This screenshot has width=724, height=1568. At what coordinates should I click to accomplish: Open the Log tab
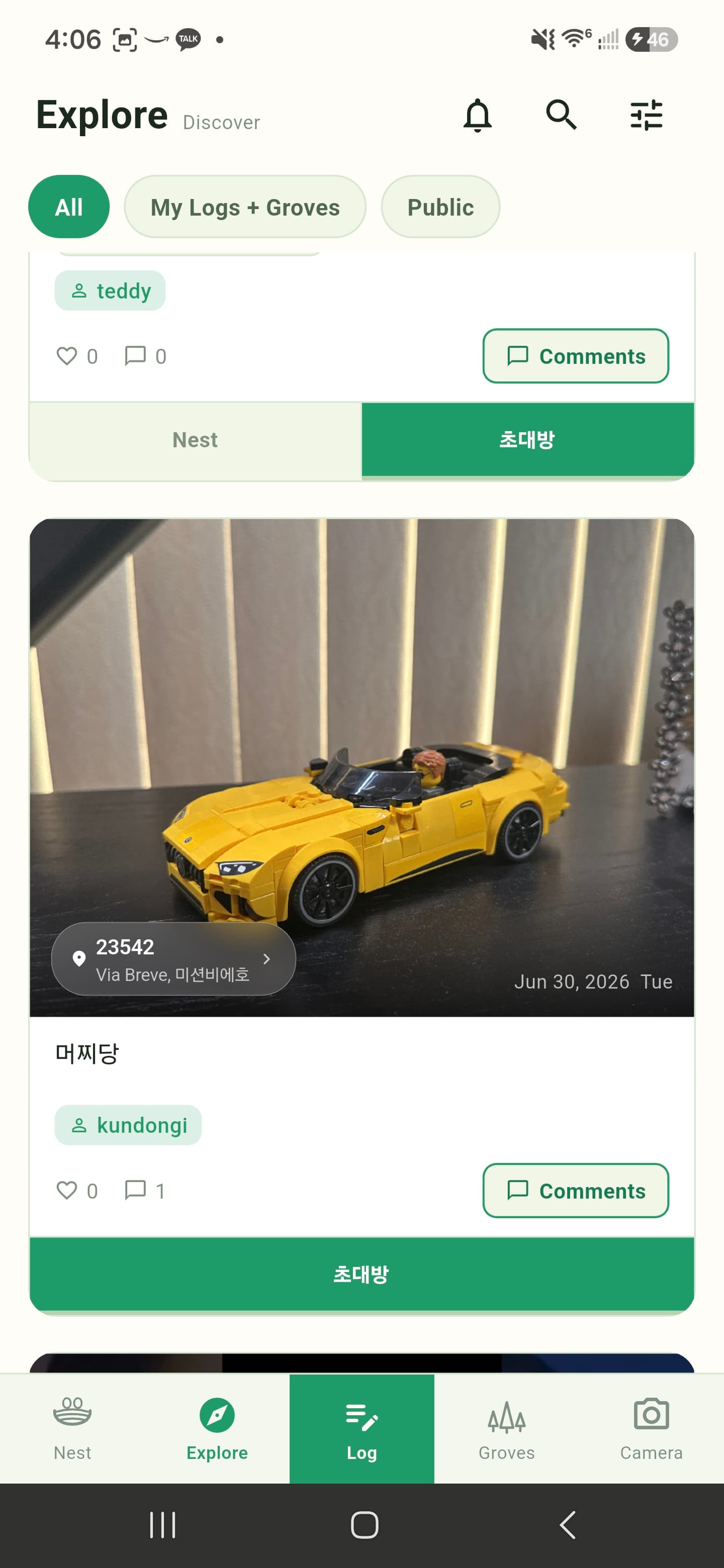361,1428
